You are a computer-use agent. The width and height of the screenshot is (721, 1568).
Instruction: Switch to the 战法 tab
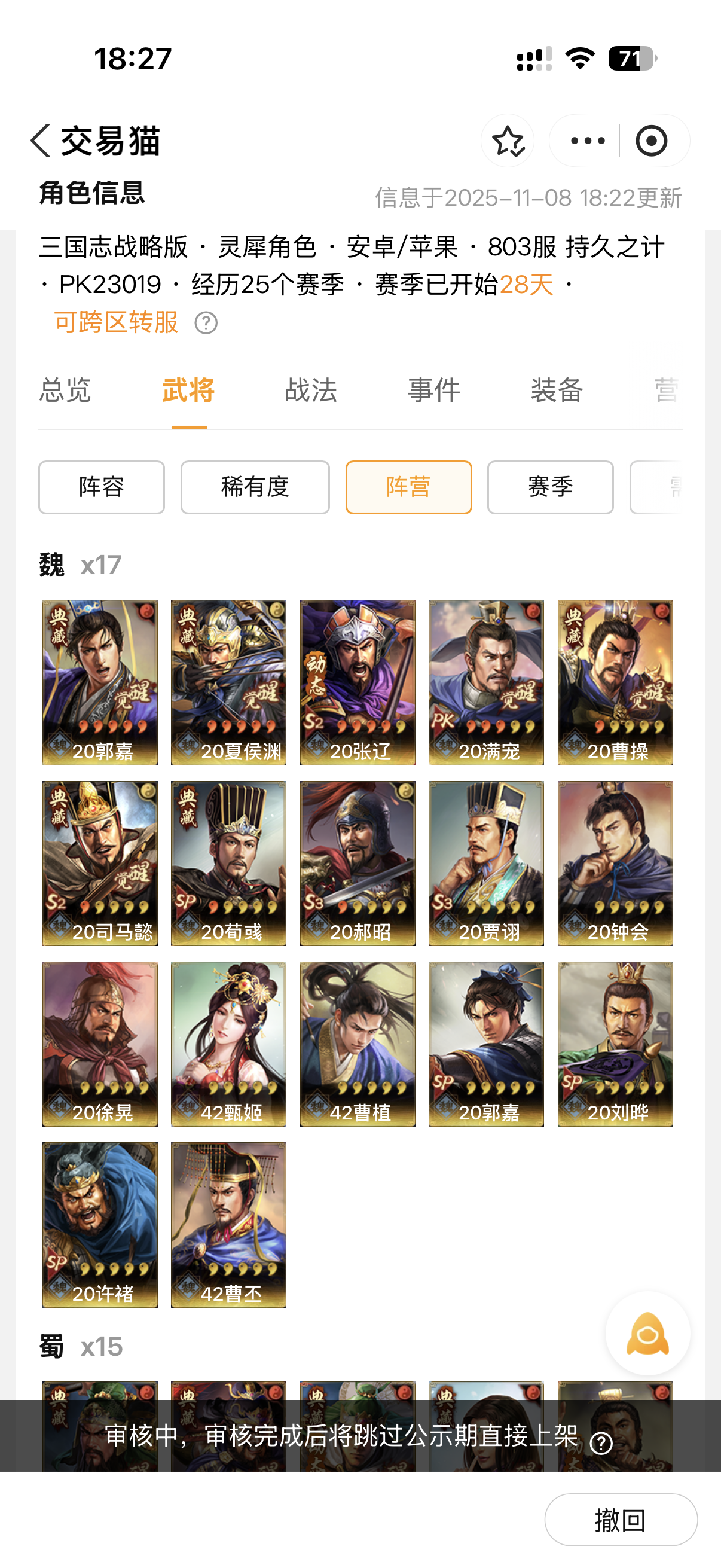point(311,390)
